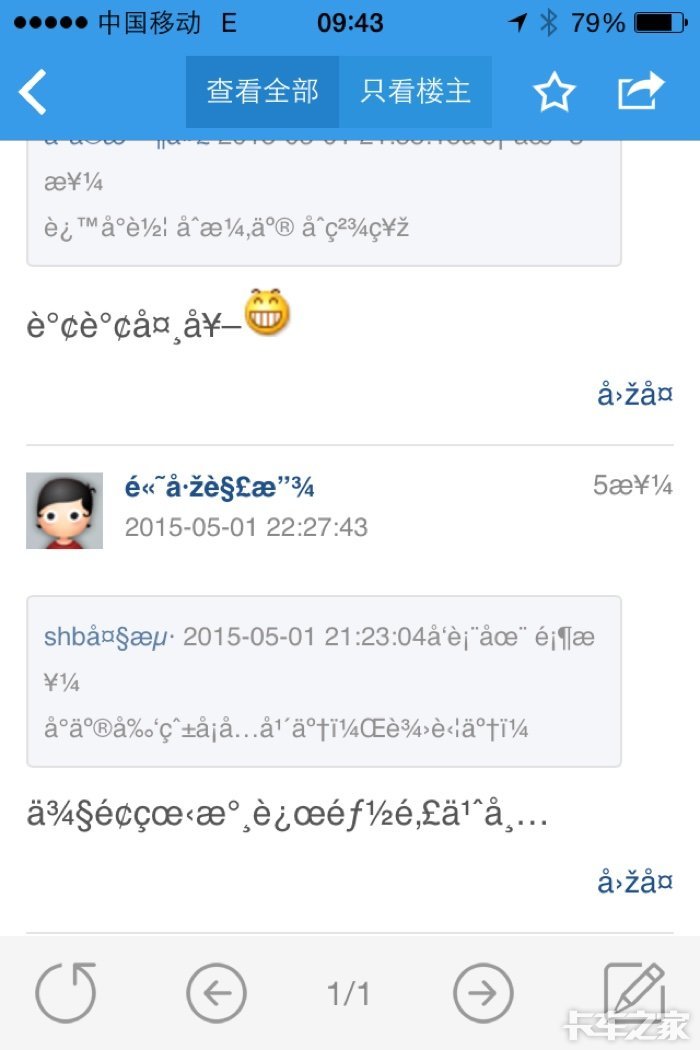Go back using the top-left arrow

click(x=34, y=93)
